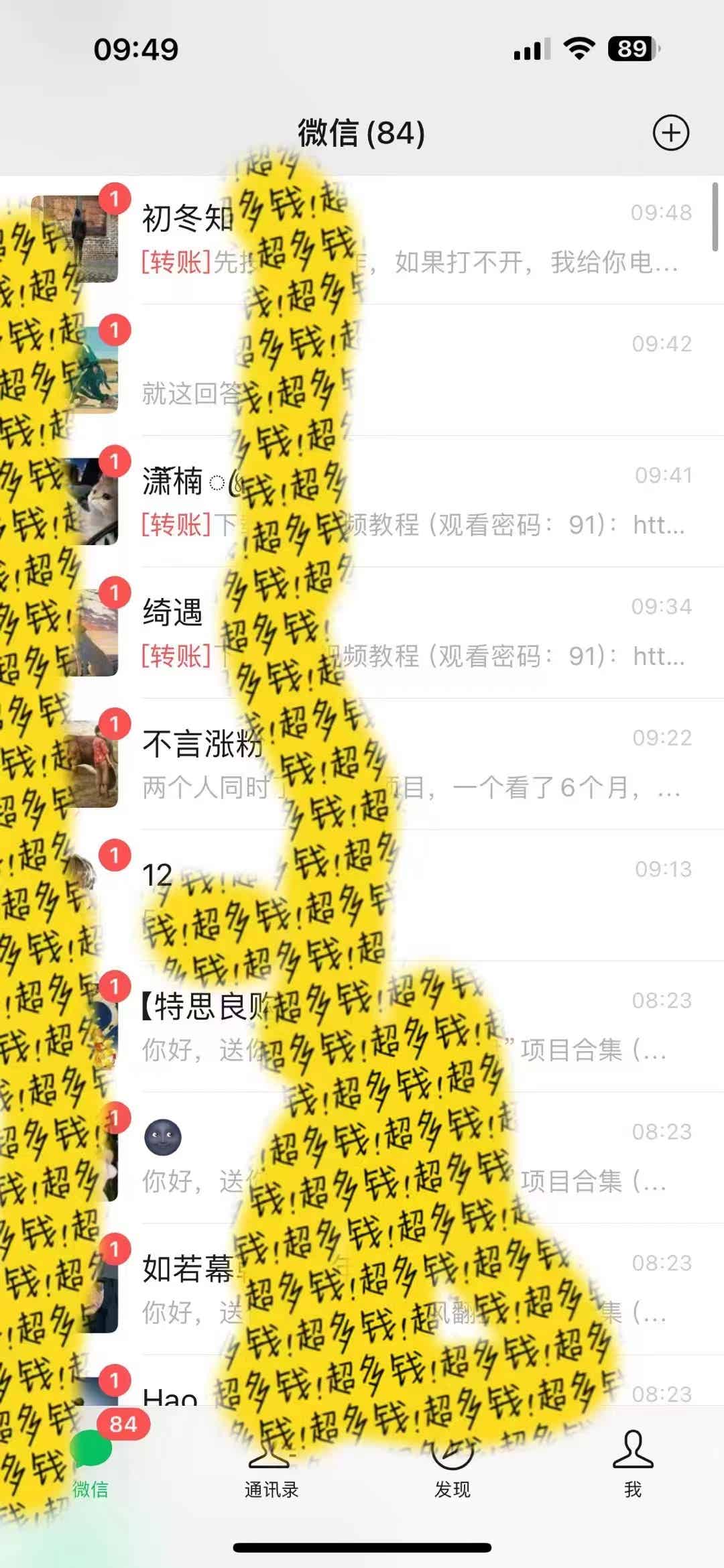Screen dimensions: 724x1568
Task: Open the plus menu at top right
Action: point(671,133)
